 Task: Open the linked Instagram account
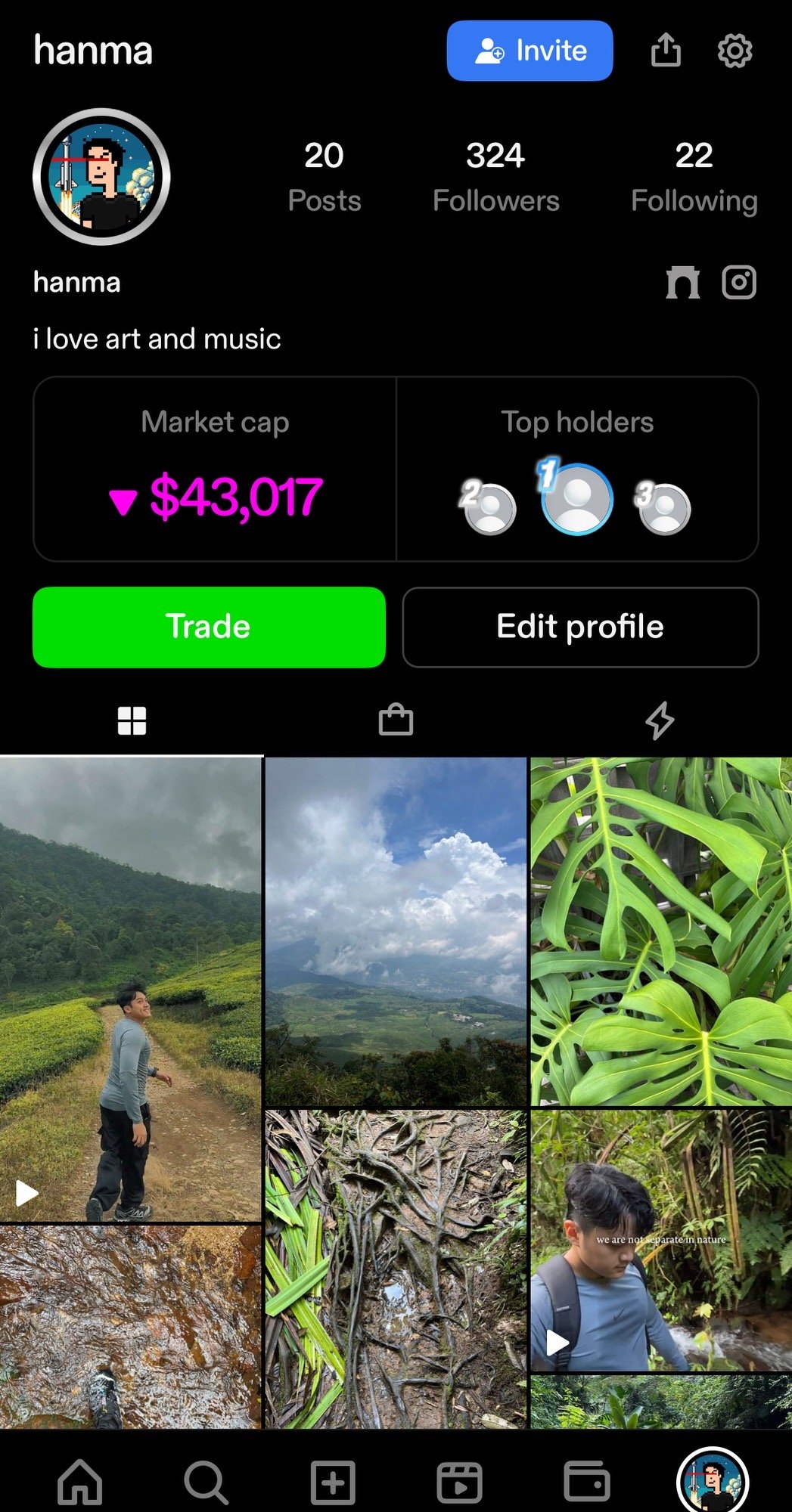[x=739, y=283]
